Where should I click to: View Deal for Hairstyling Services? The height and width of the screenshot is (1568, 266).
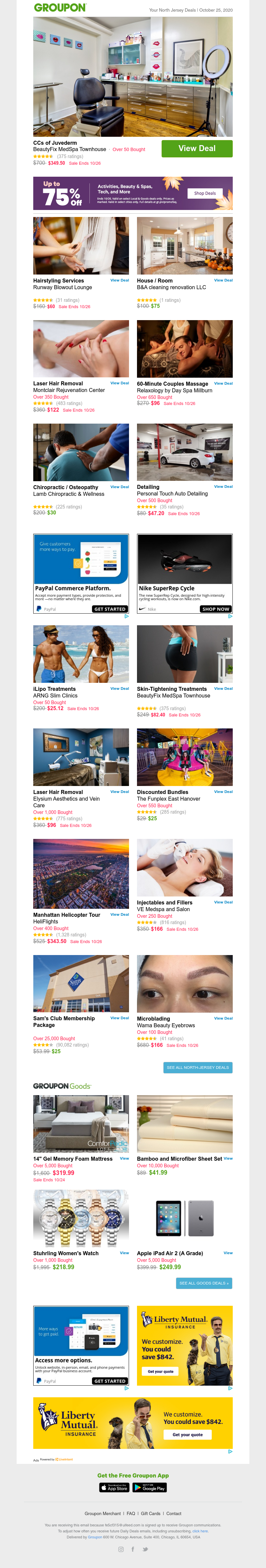pos(119,280)
